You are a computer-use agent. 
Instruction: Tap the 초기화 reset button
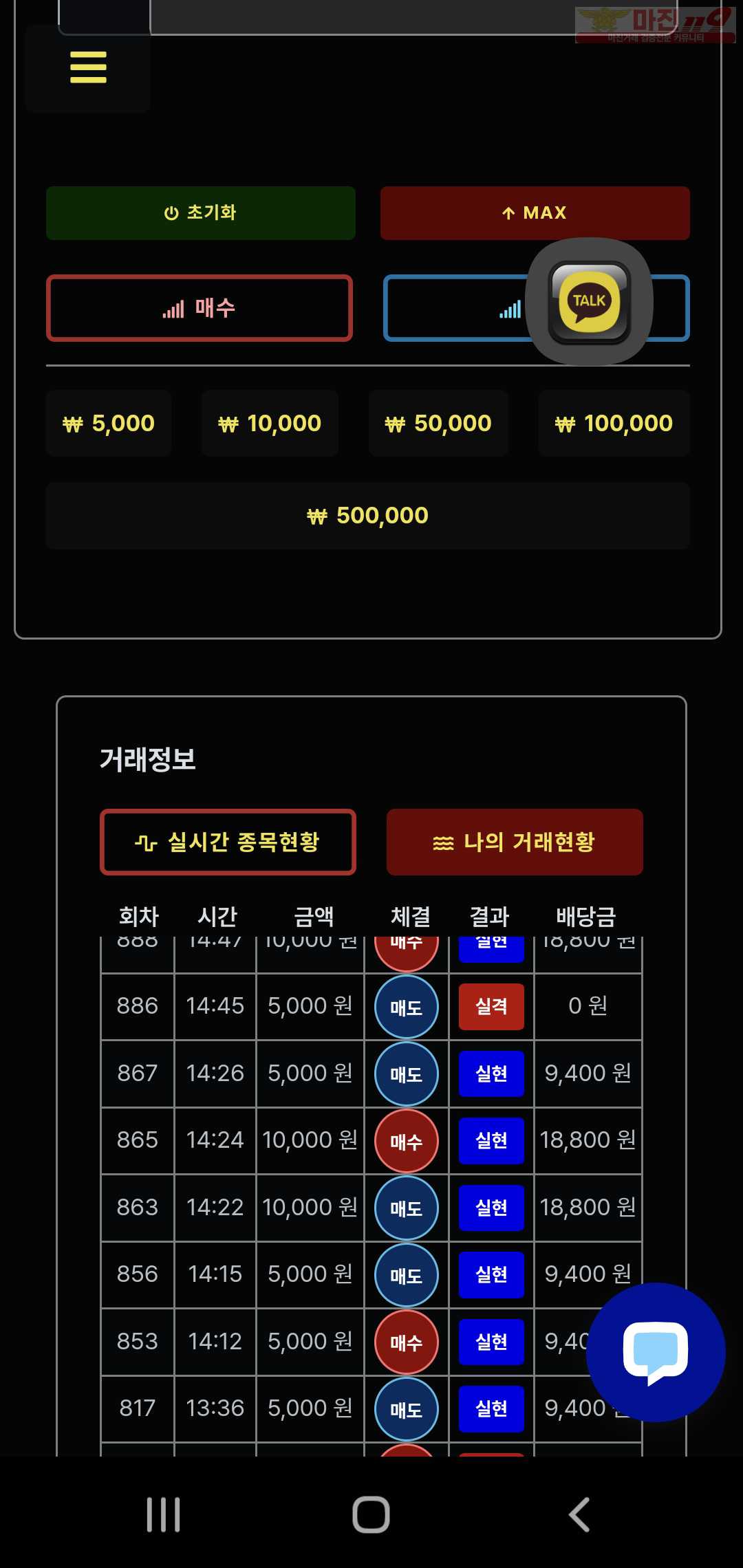click(x=201, y=213)
